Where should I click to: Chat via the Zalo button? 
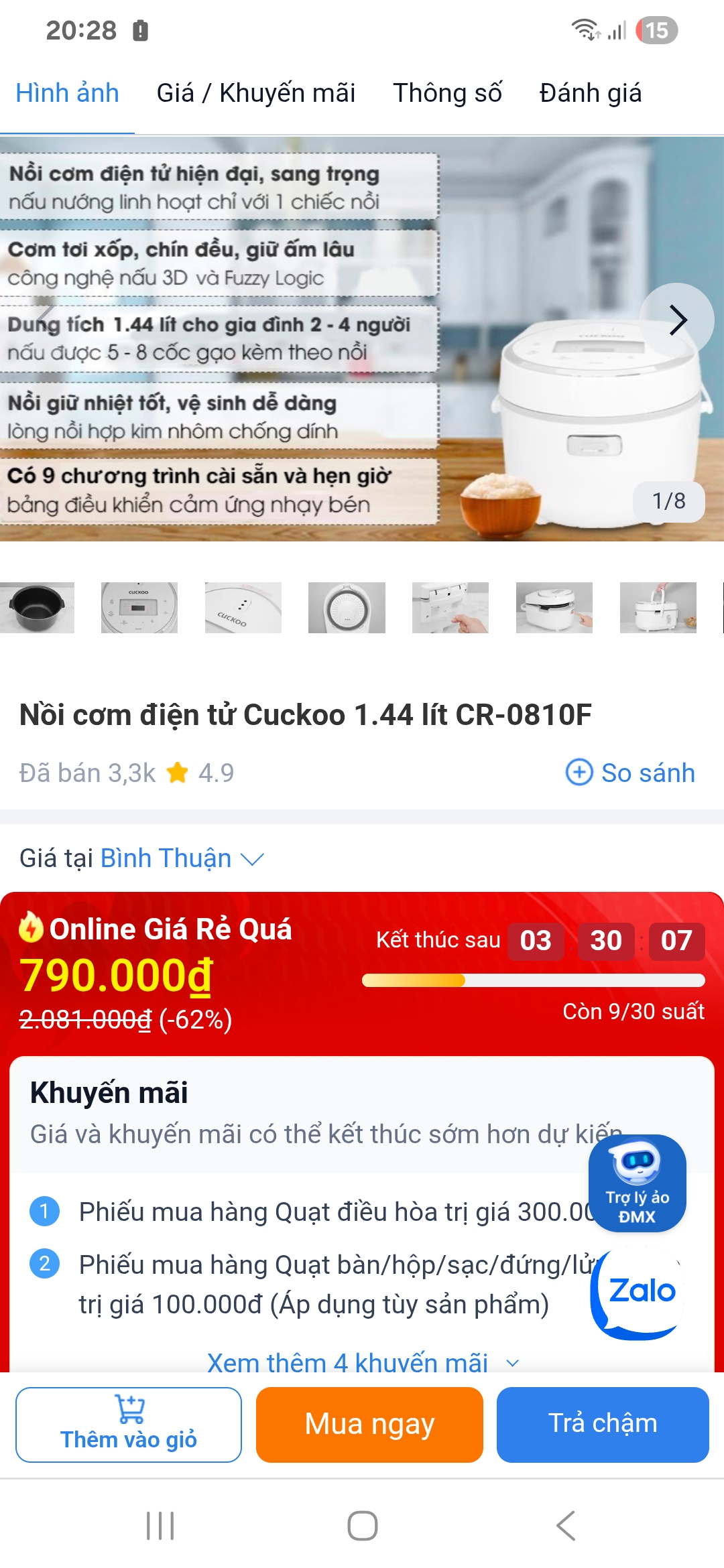(638, 1293)
